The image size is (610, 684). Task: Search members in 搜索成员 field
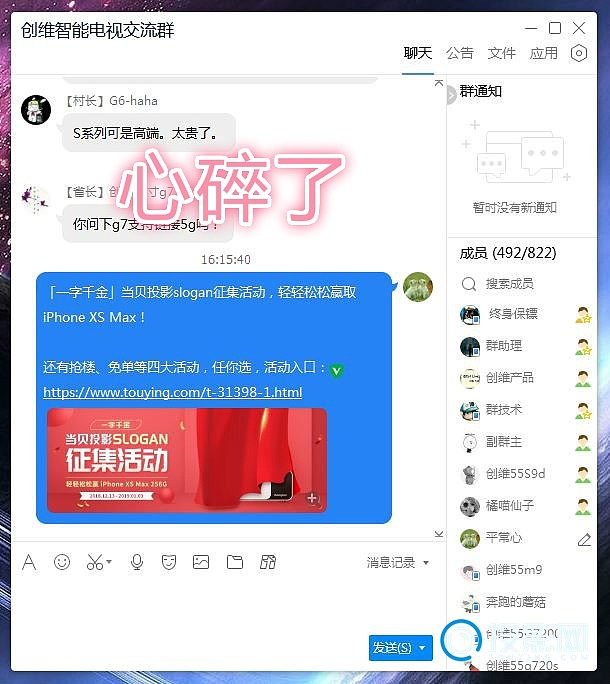[x=510, y=284]
